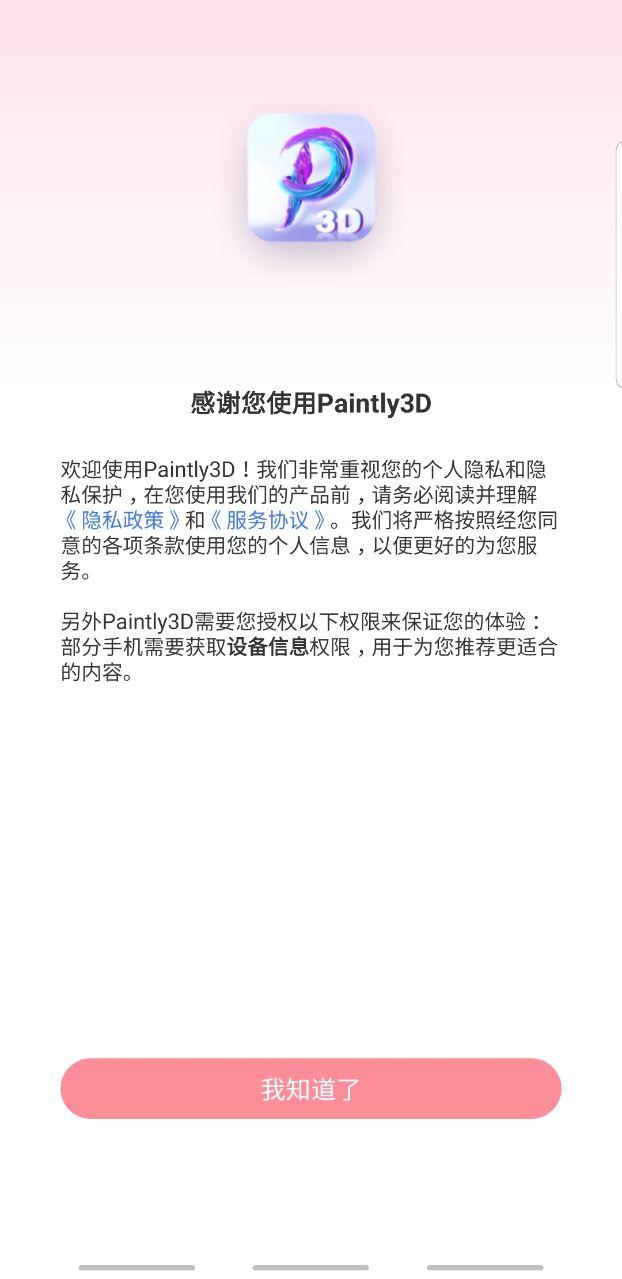
Task: Open the 服务协议 service agreement link
Action: pyautogui.click(x=267, y=521)
